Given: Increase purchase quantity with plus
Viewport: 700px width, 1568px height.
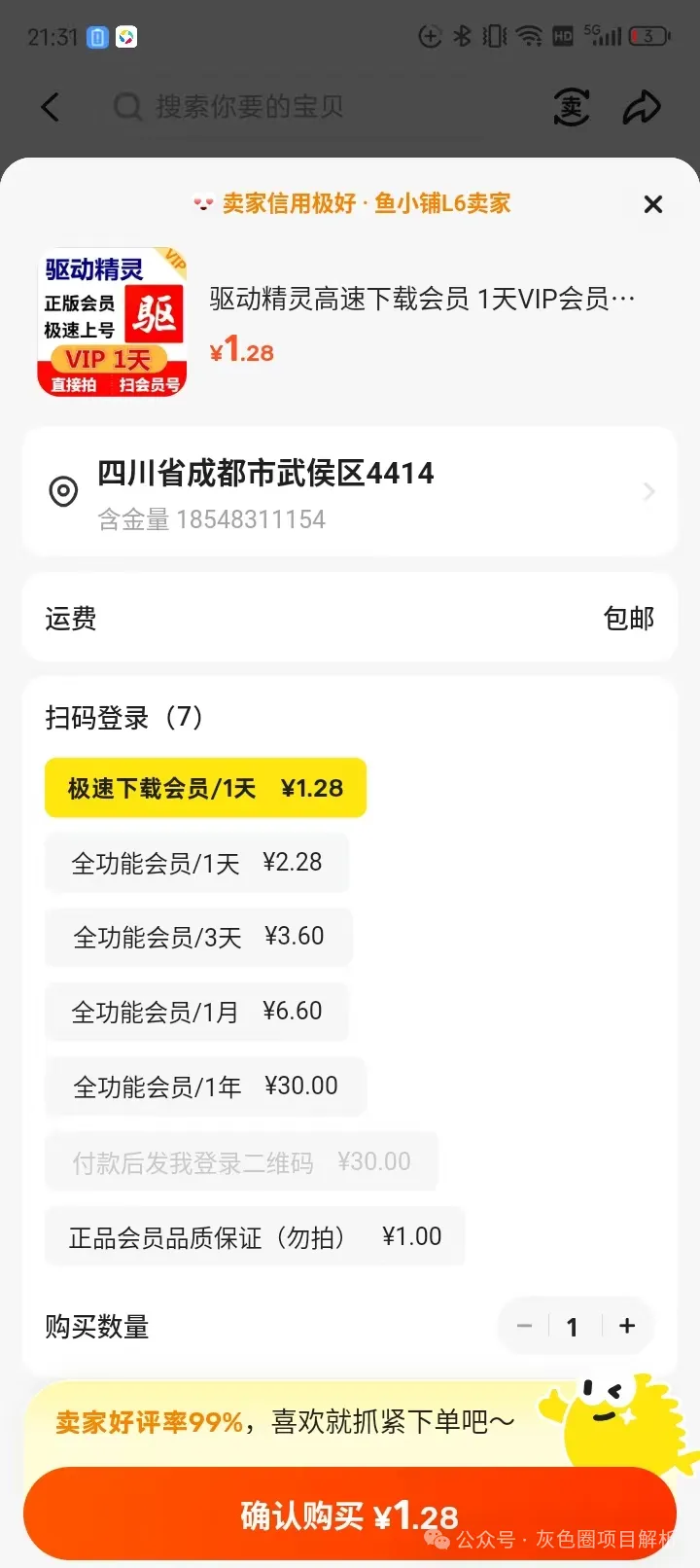Looking at the screenshot, I should [x=627, y=1326].
